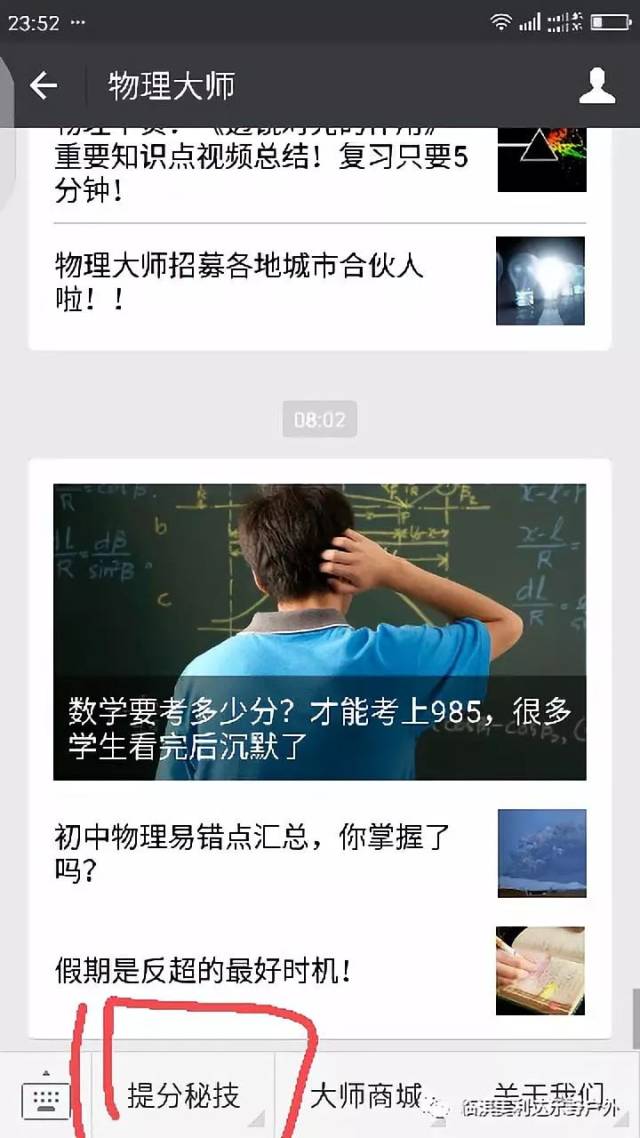Switch to keyboard input mode

[x=45, y=1097]
